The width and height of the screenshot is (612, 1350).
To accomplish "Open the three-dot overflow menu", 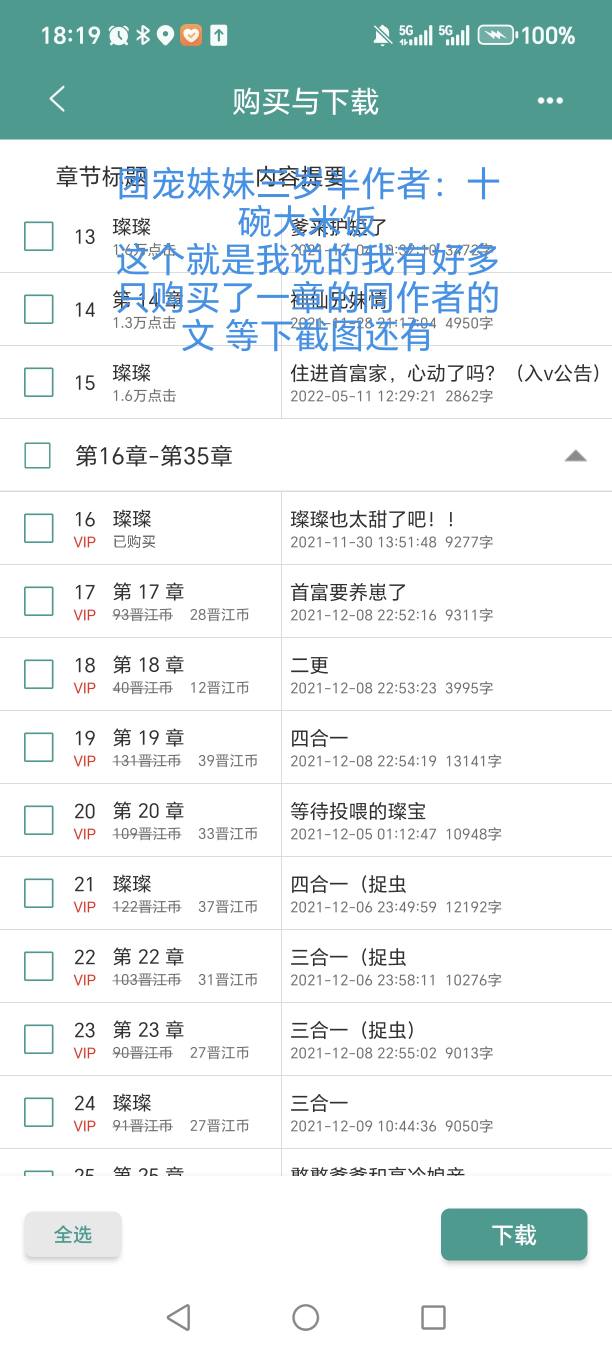I will (550, 100).
